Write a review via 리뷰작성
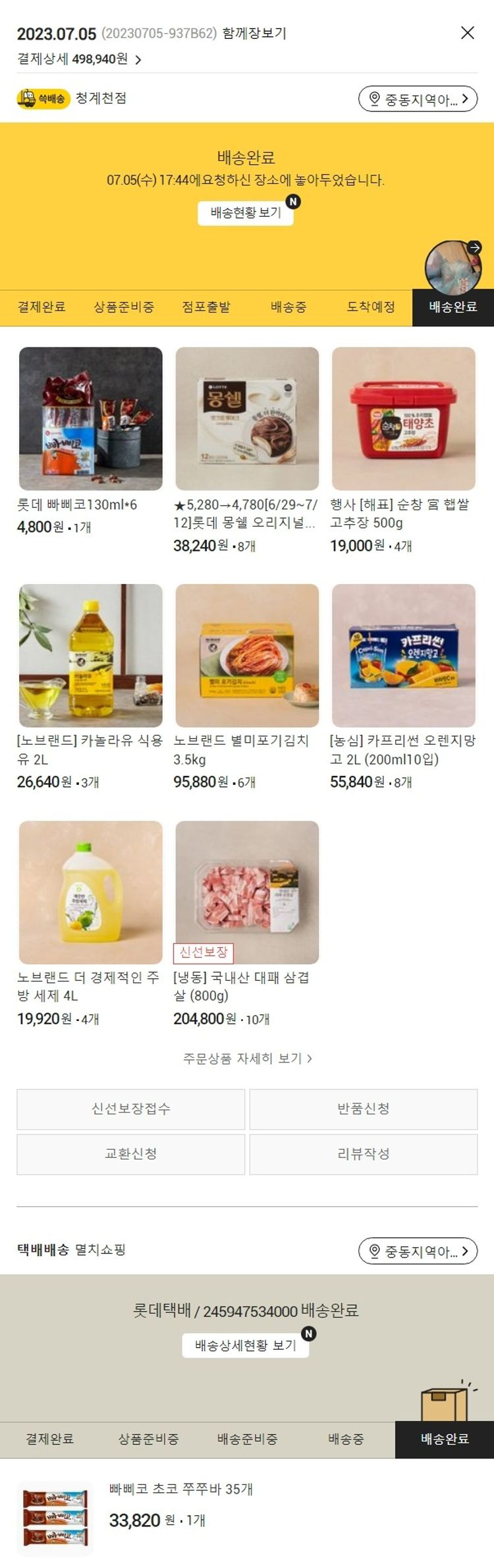The height and width of the screenshot is (1568, 494). click(x=364, y=1153)
